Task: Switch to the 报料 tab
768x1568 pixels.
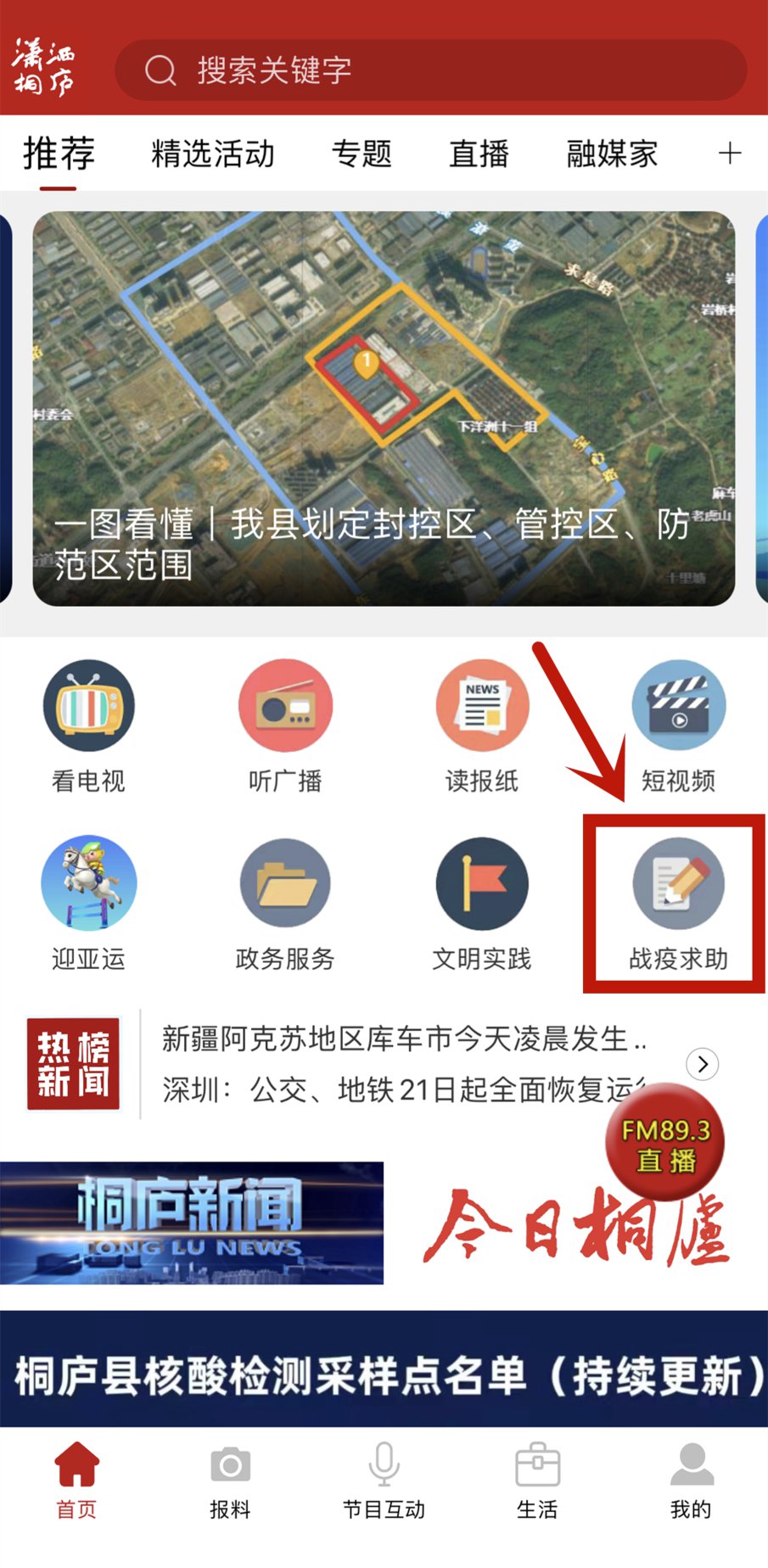Action: (x=230, y=1480)
